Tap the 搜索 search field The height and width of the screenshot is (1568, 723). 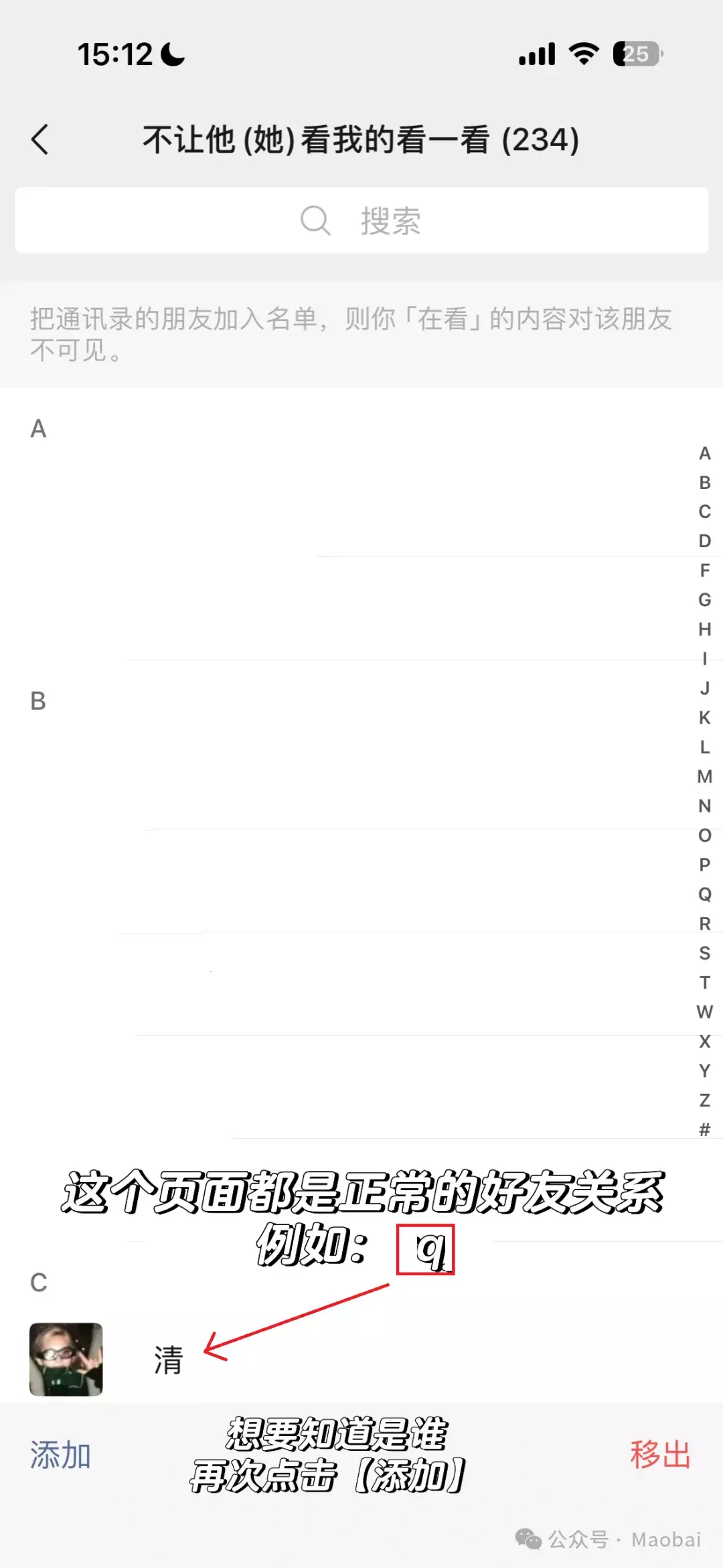point(361,220)
